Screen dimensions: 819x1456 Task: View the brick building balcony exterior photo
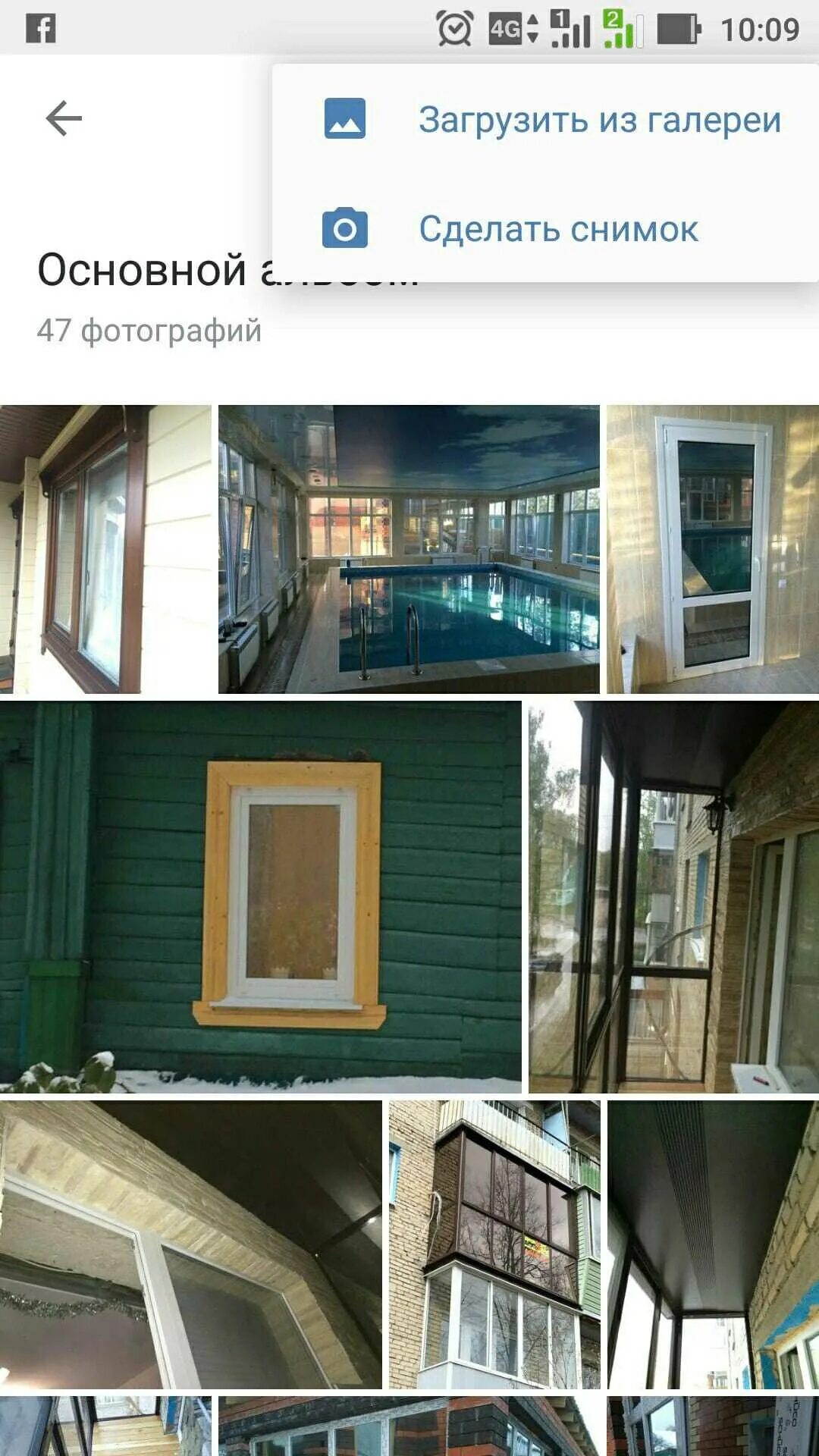[494, 1244]
